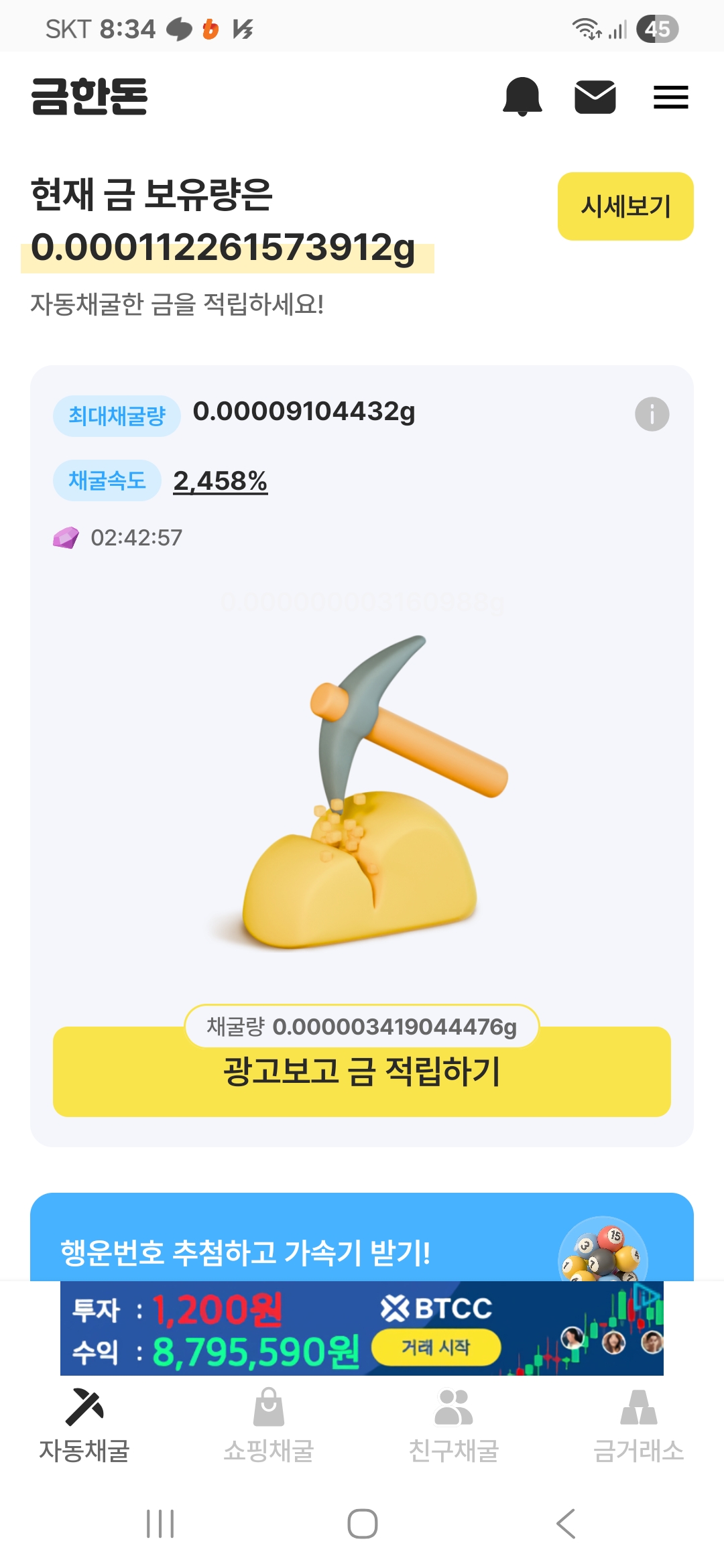This screenshot has height=1568, width=724.
Task: View mining info via the info icon
Action: coord(652,414)
